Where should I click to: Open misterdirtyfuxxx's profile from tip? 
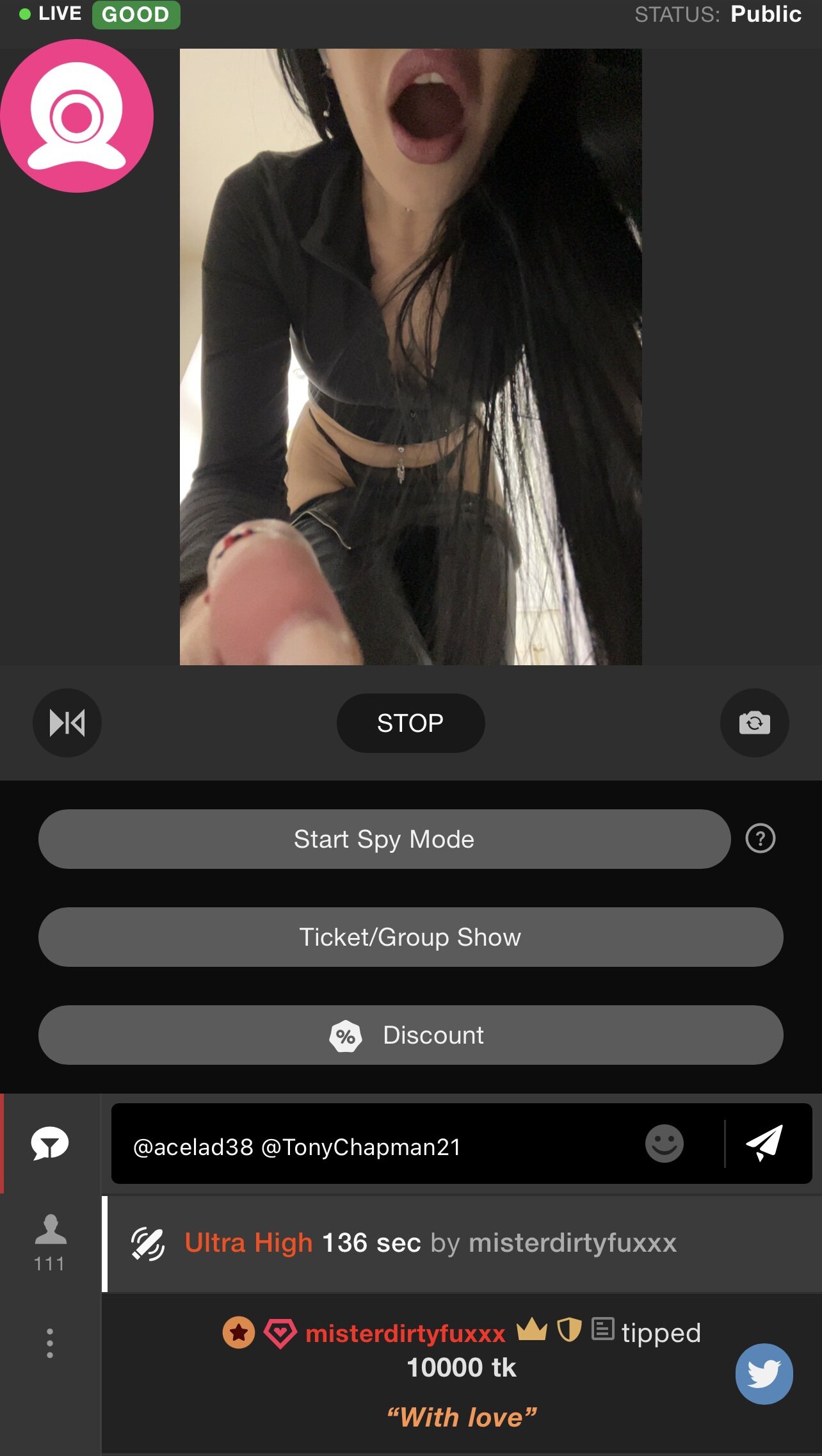click(405, 1334)
